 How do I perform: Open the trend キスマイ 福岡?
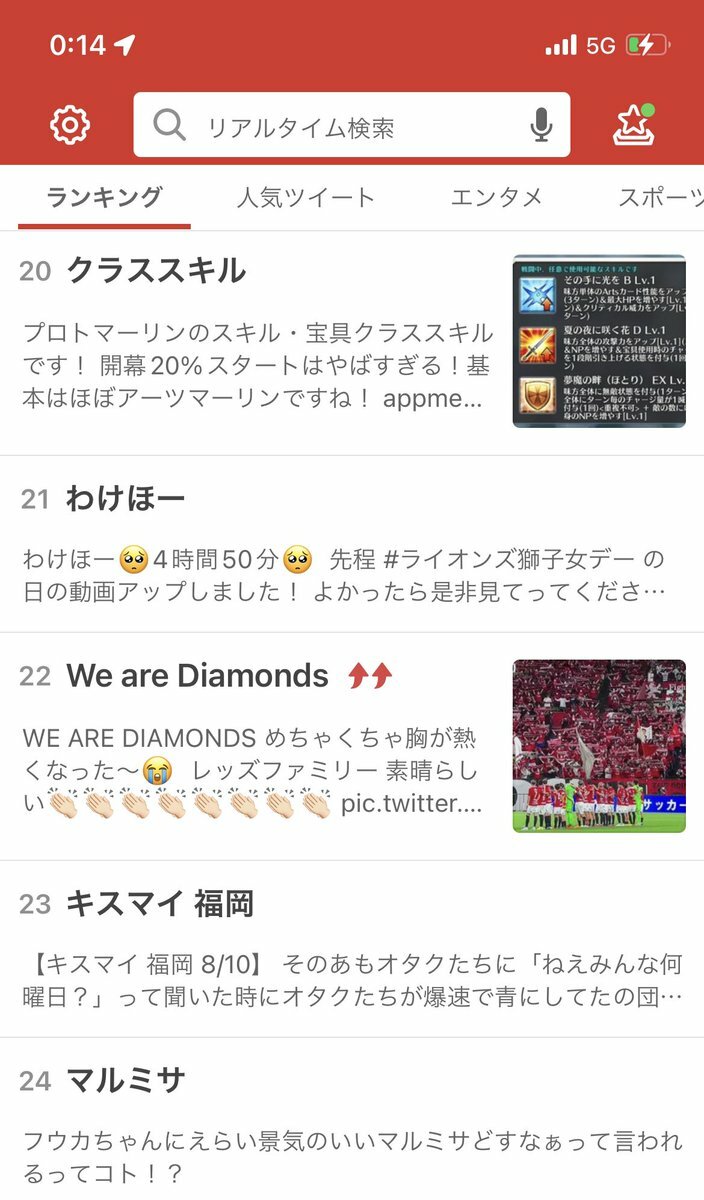pyautogui.click(x=160, y=904)
